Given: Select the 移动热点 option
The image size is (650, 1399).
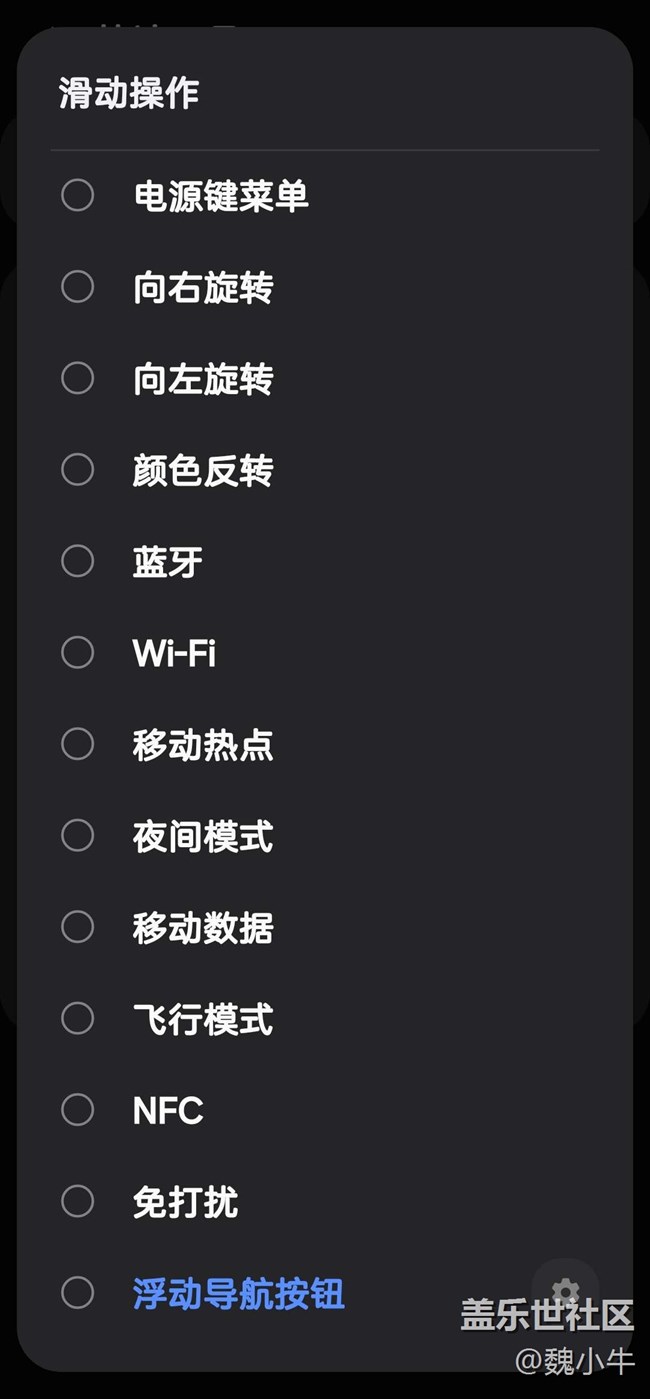Looking at the screenshot, I should 325,745.
